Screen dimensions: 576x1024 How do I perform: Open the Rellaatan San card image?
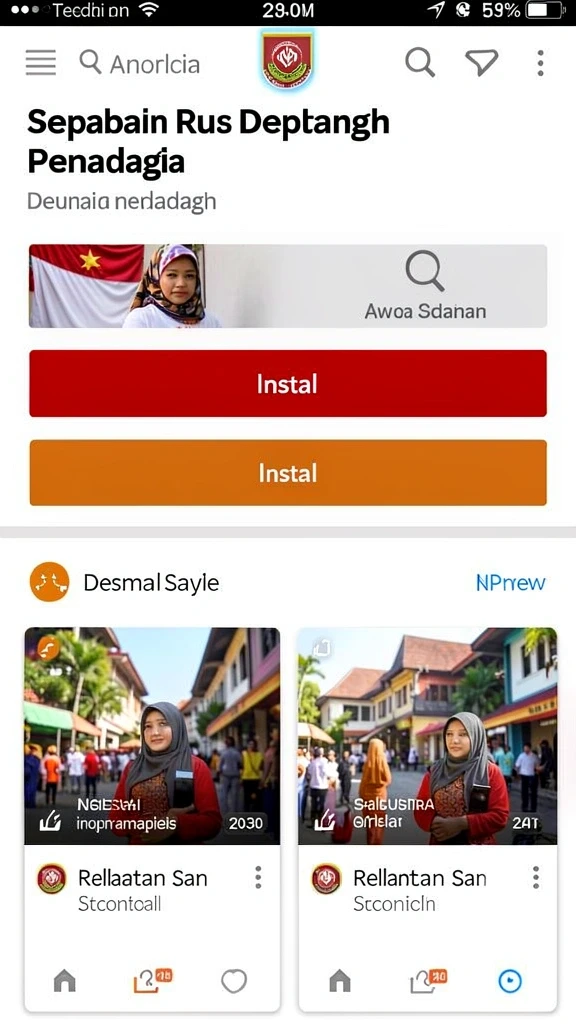pos(152,736)
